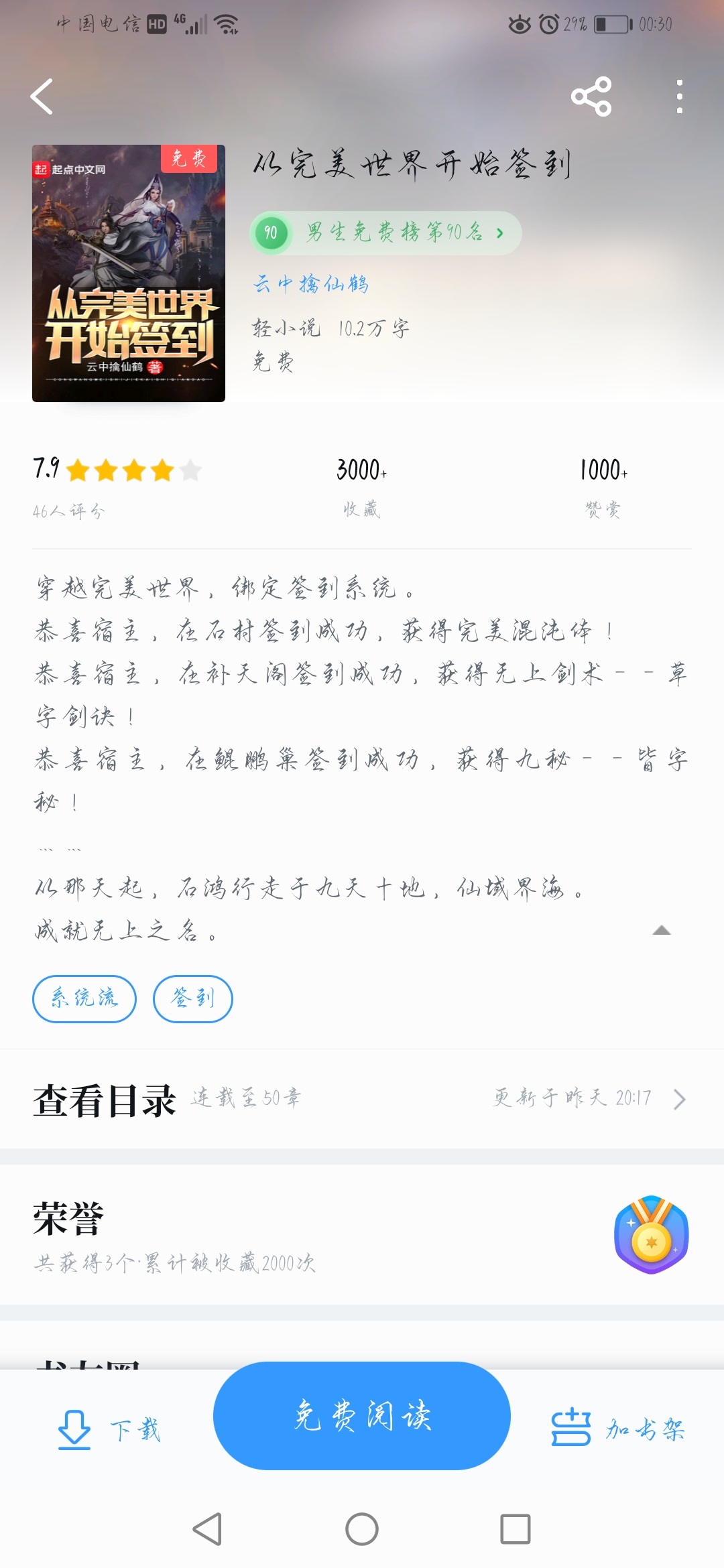This screenshot has width=724, height=1568.
Task: Open the 男生免费榜第90名 ranking badge
Action: click(385, 233)
